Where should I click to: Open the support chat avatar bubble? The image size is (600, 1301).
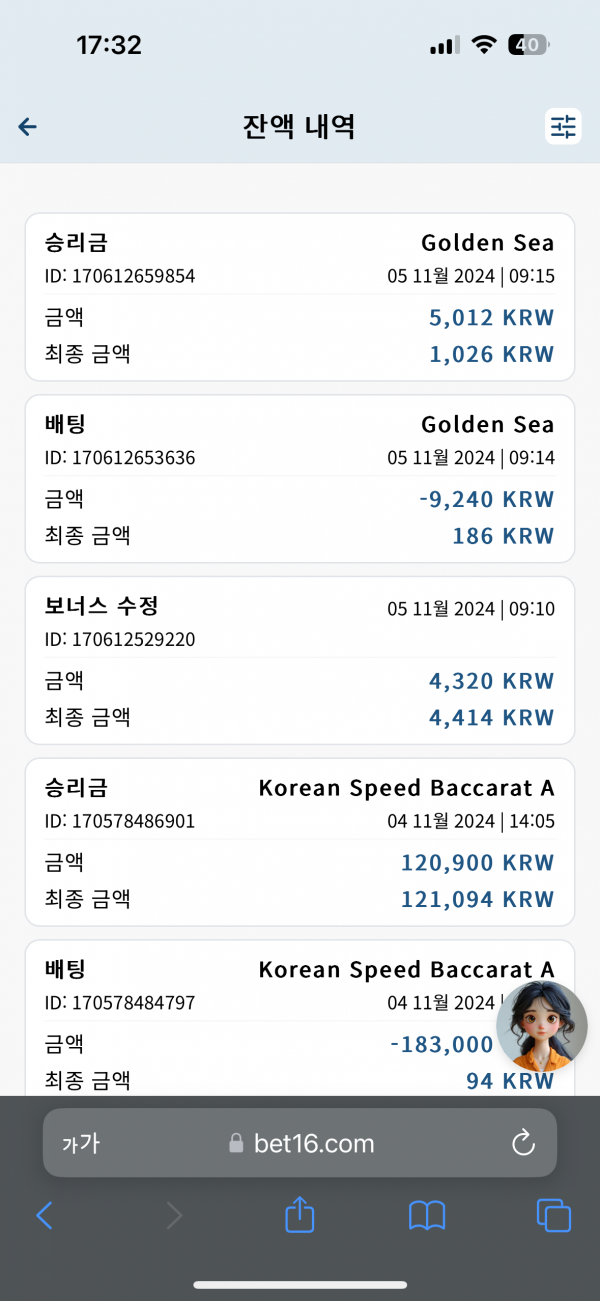click(542, 1026)
